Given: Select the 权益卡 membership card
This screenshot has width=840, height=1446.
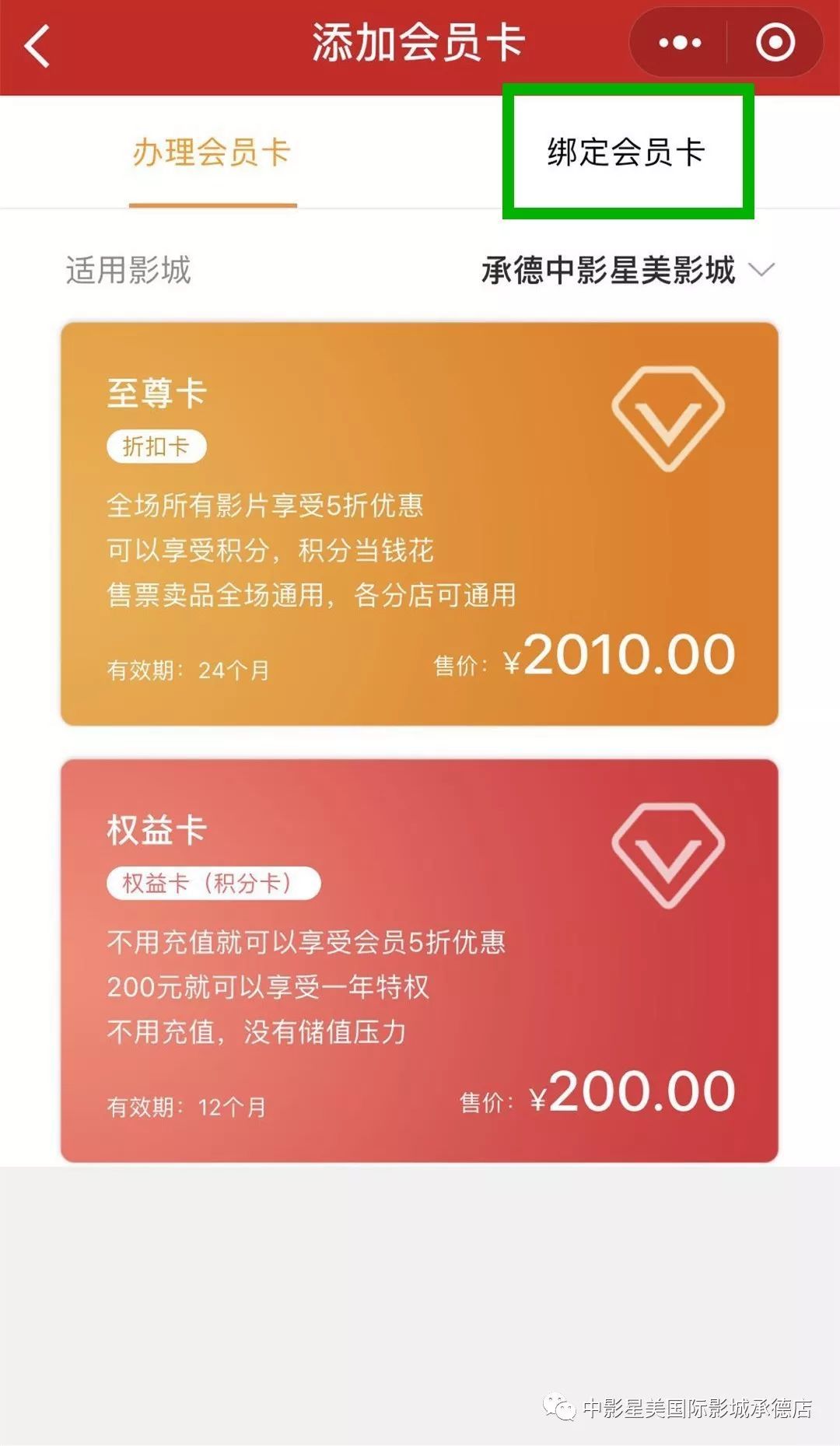Looking at the screenshot, I should [420, 957].
